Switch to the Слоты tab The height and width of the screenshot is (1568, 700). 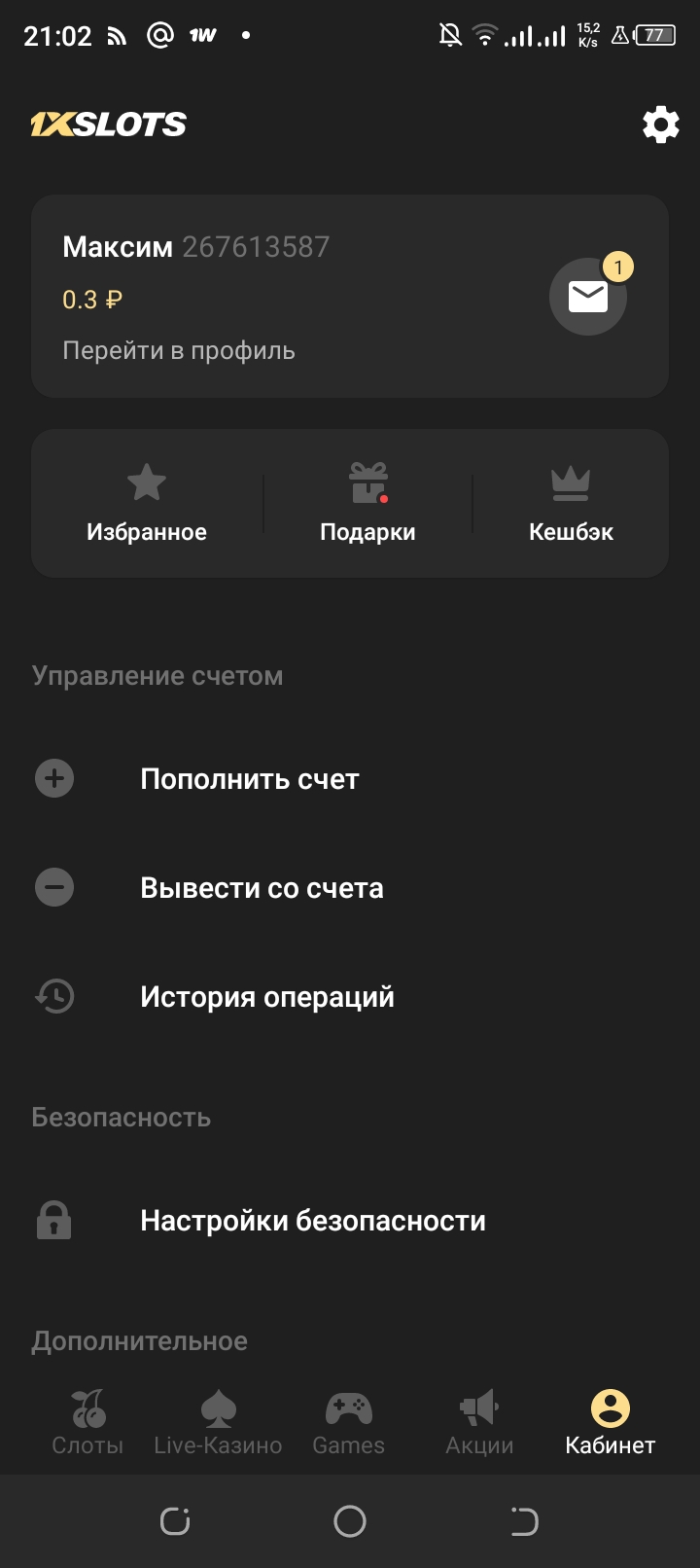(x=87, y=1422)
